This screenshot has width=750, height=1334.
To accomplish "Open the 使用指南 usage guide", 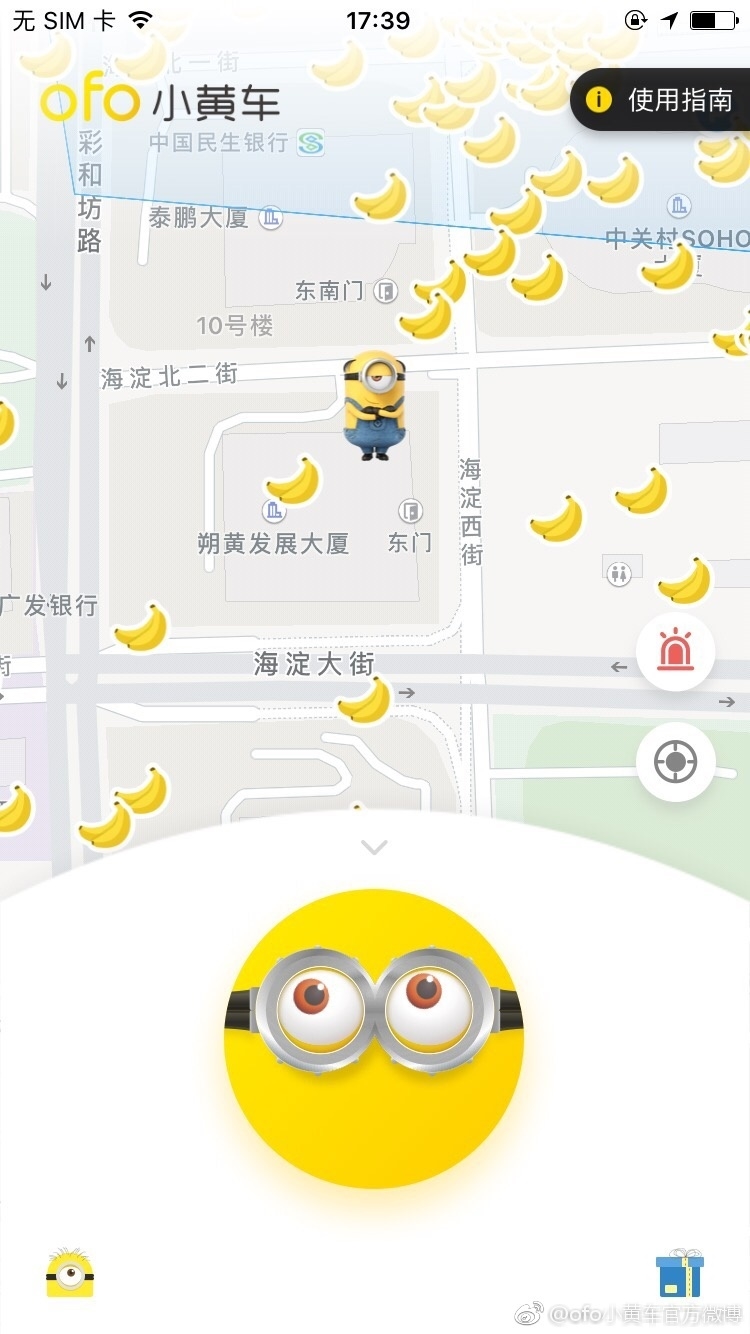I will [x=663, y=100].
